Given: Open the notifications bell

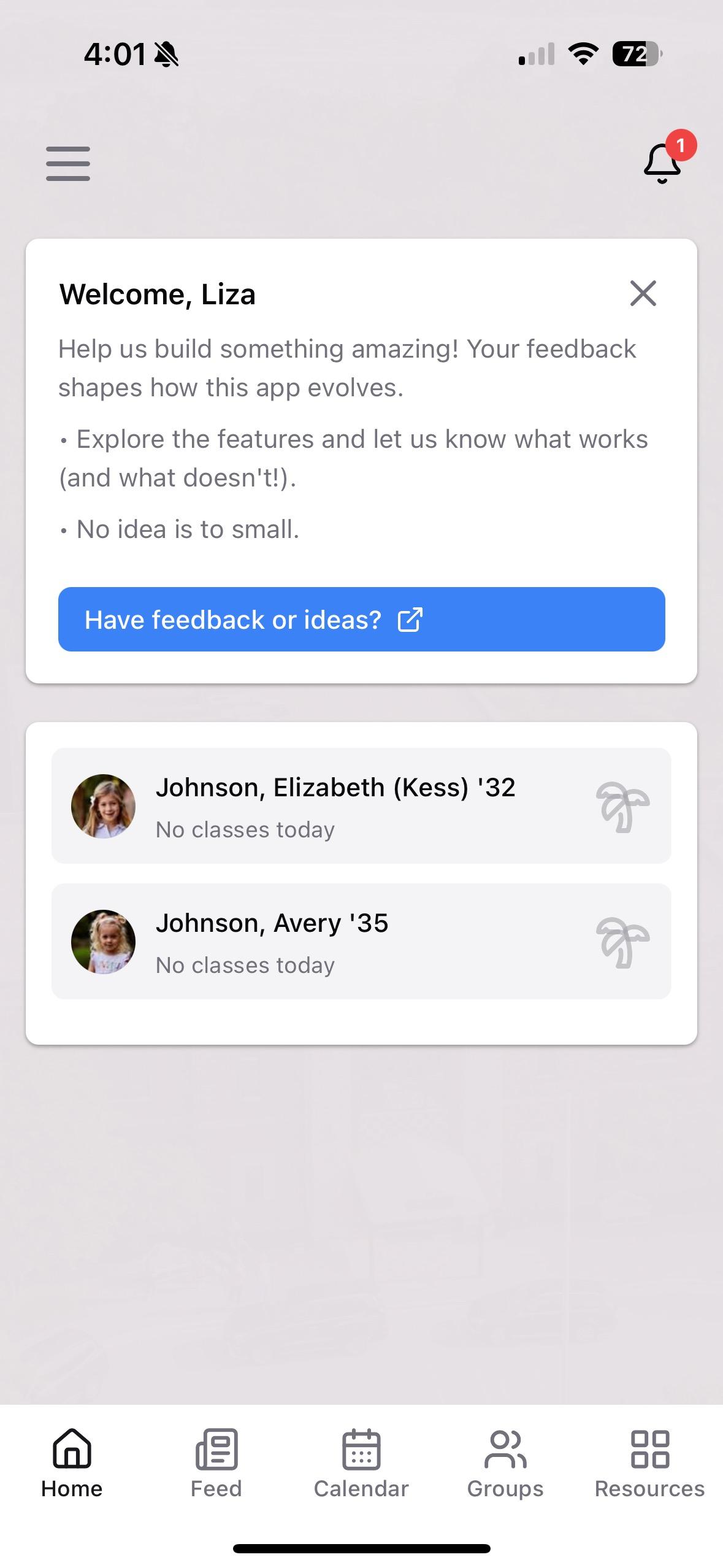Looking at the screenshot, I should coord(662,164).
